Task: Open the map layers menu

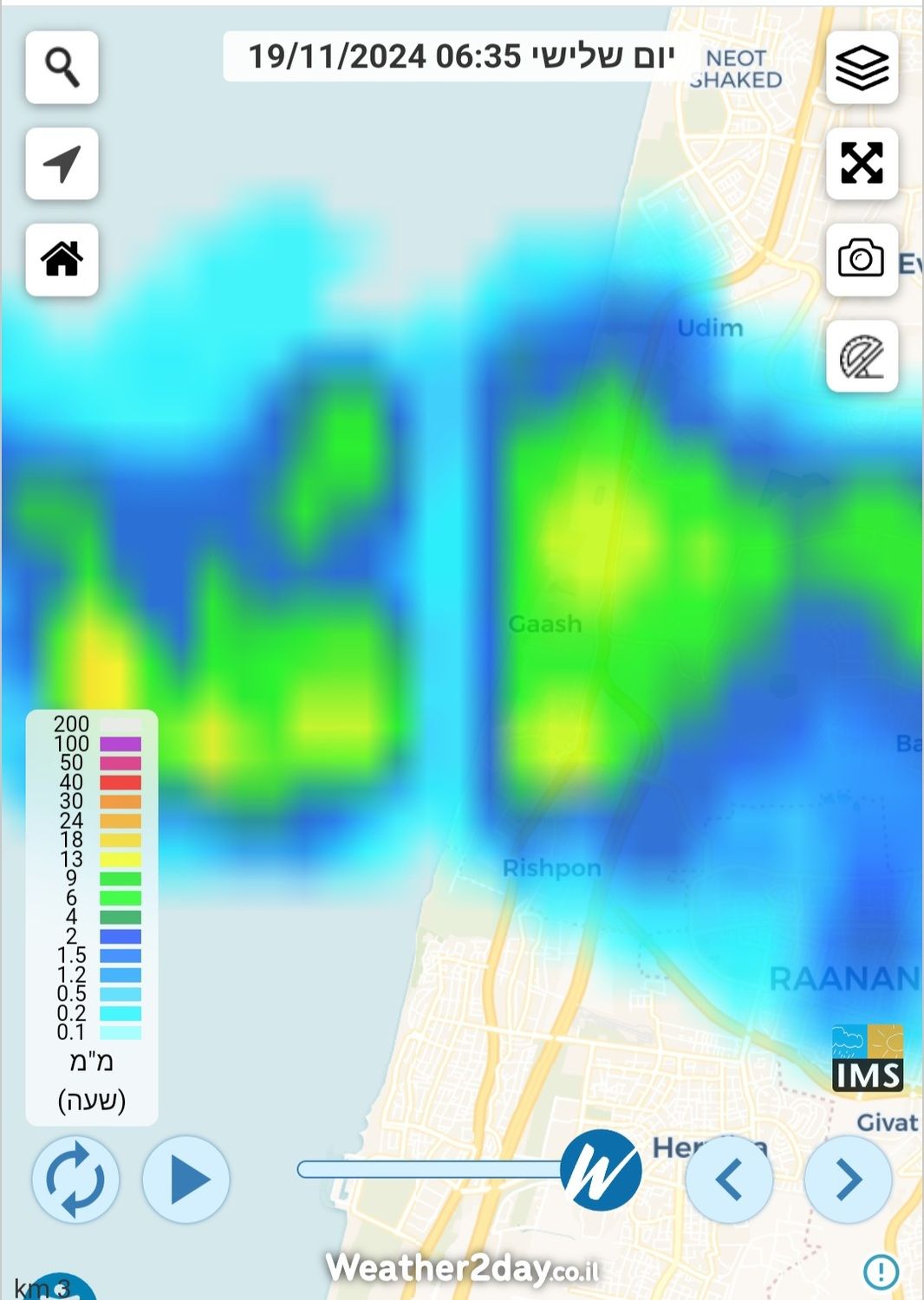Action: pos(862,68)
